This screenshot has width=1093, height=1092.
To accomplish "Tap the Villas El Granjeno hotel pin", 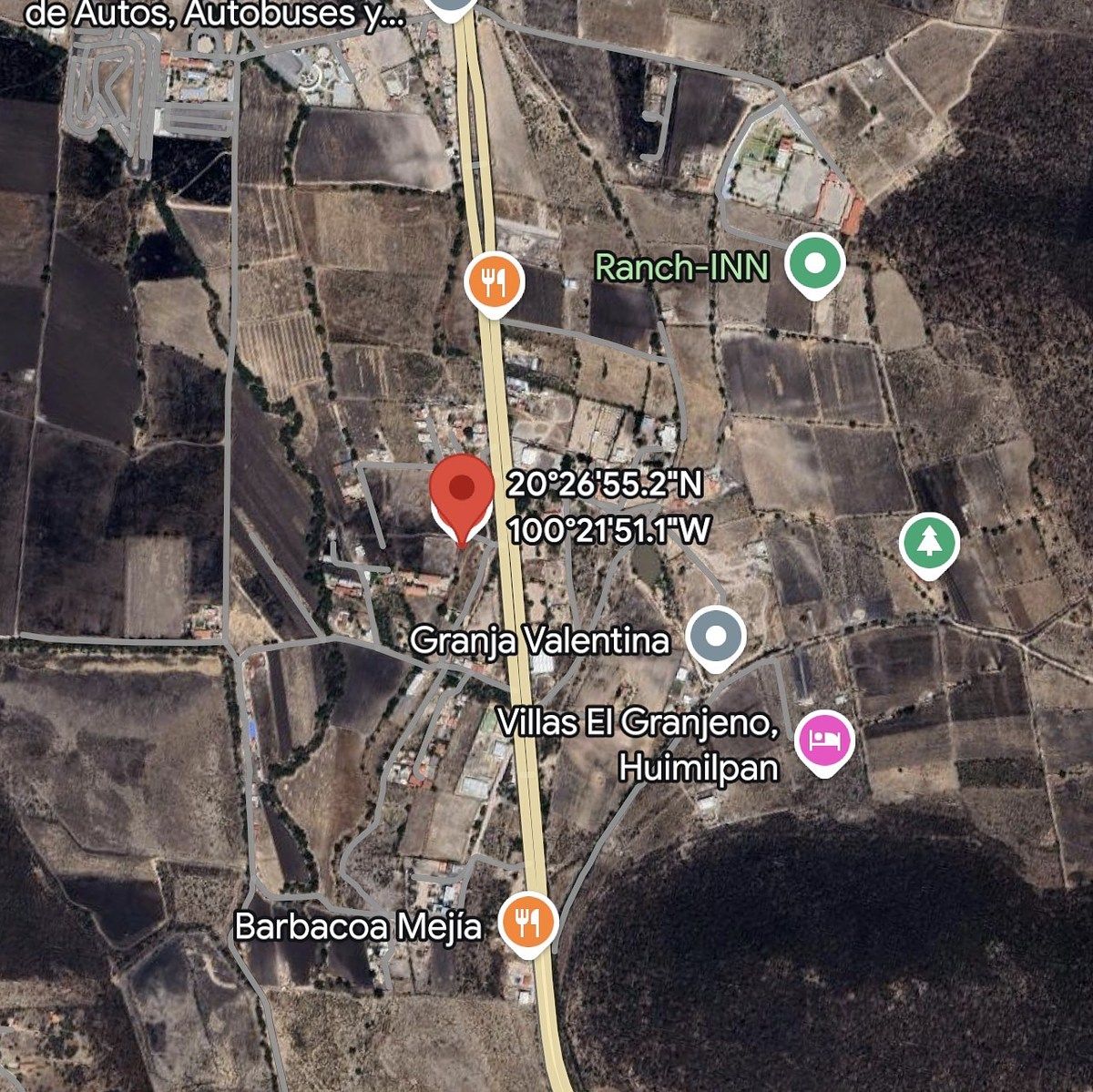I will (825, 738).
